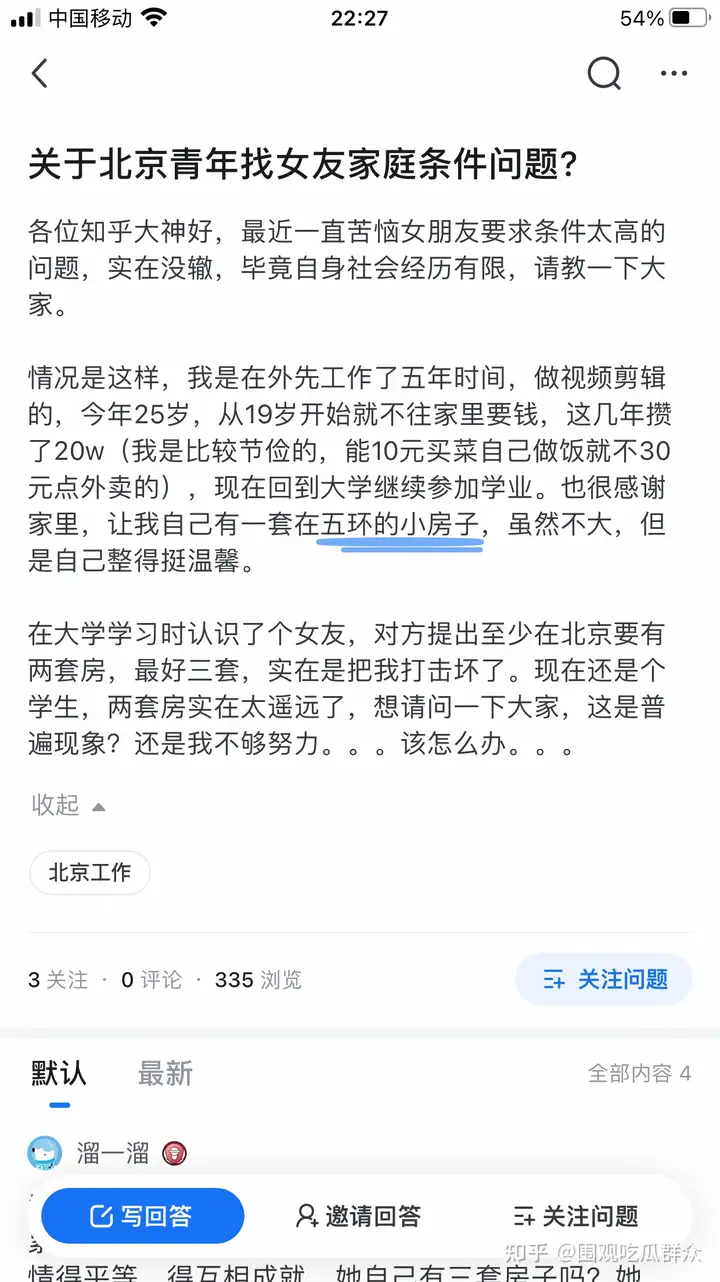This screenshot has height=1282, width=720.
Task: Go back using the top-left arrow
Action: (40, 74)
